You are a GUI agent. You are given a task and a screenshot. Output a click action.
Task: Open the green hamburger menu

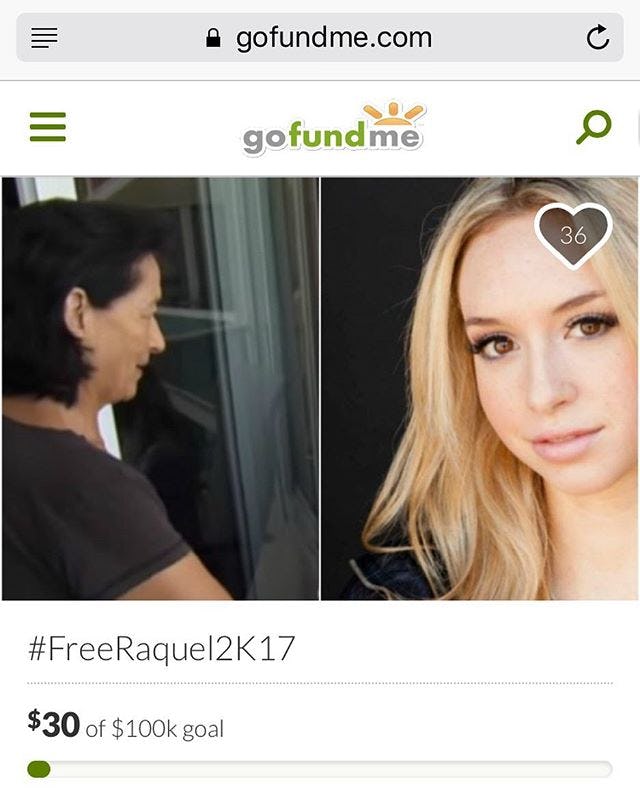[x=47, y=126]
